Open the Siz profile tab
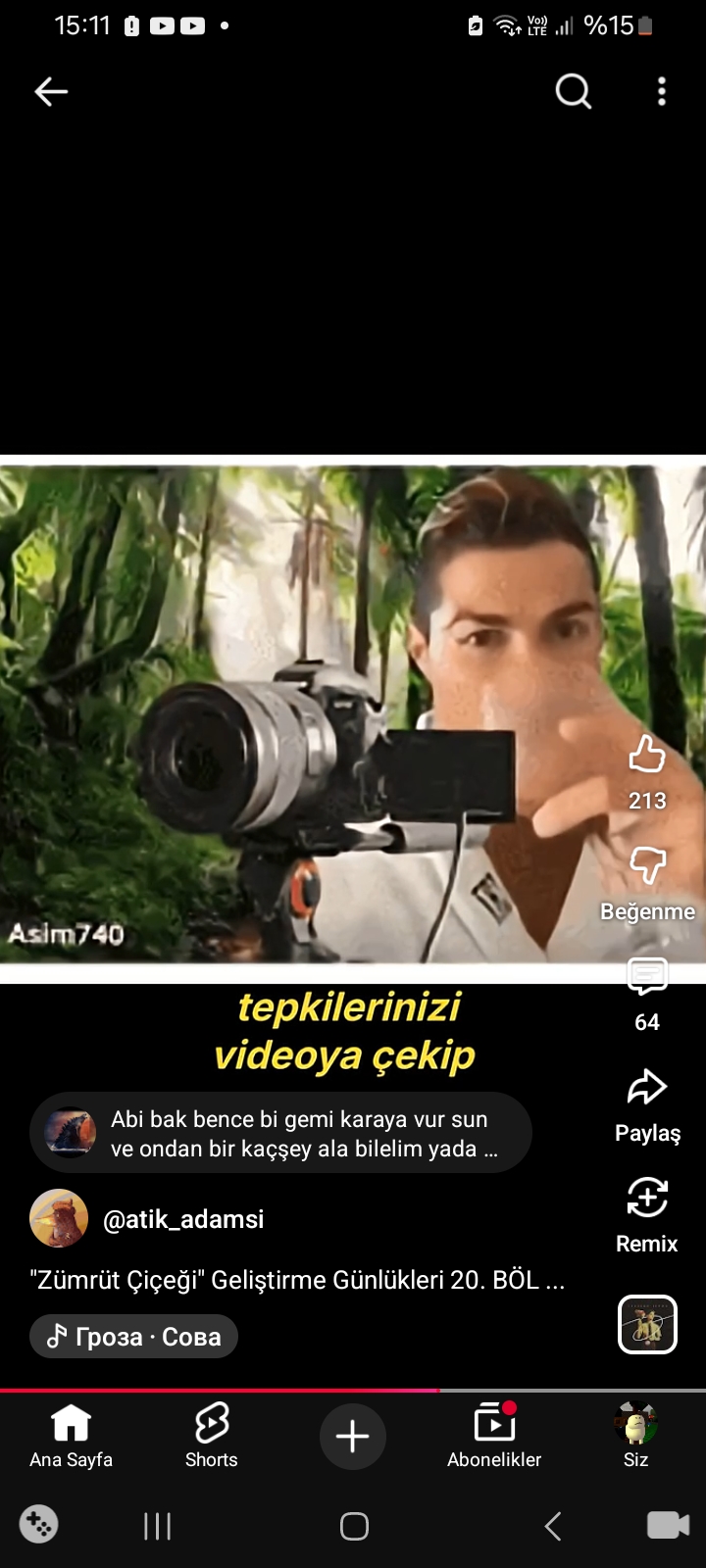The width and height of the screenshot is (706, 1568). pyautogui.click(x=635, y=1436)
